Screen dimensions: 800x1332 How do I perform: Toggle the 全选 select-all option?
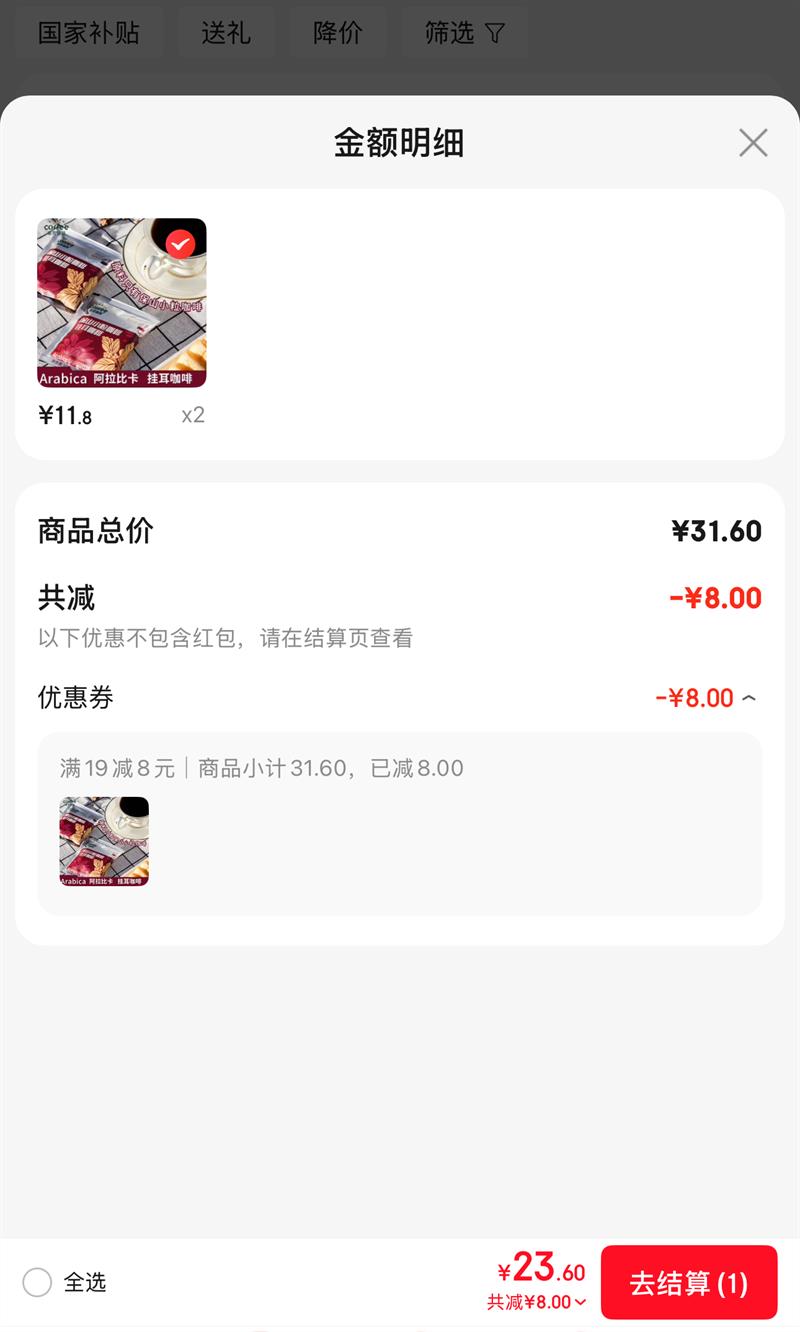coord(37,1282)
